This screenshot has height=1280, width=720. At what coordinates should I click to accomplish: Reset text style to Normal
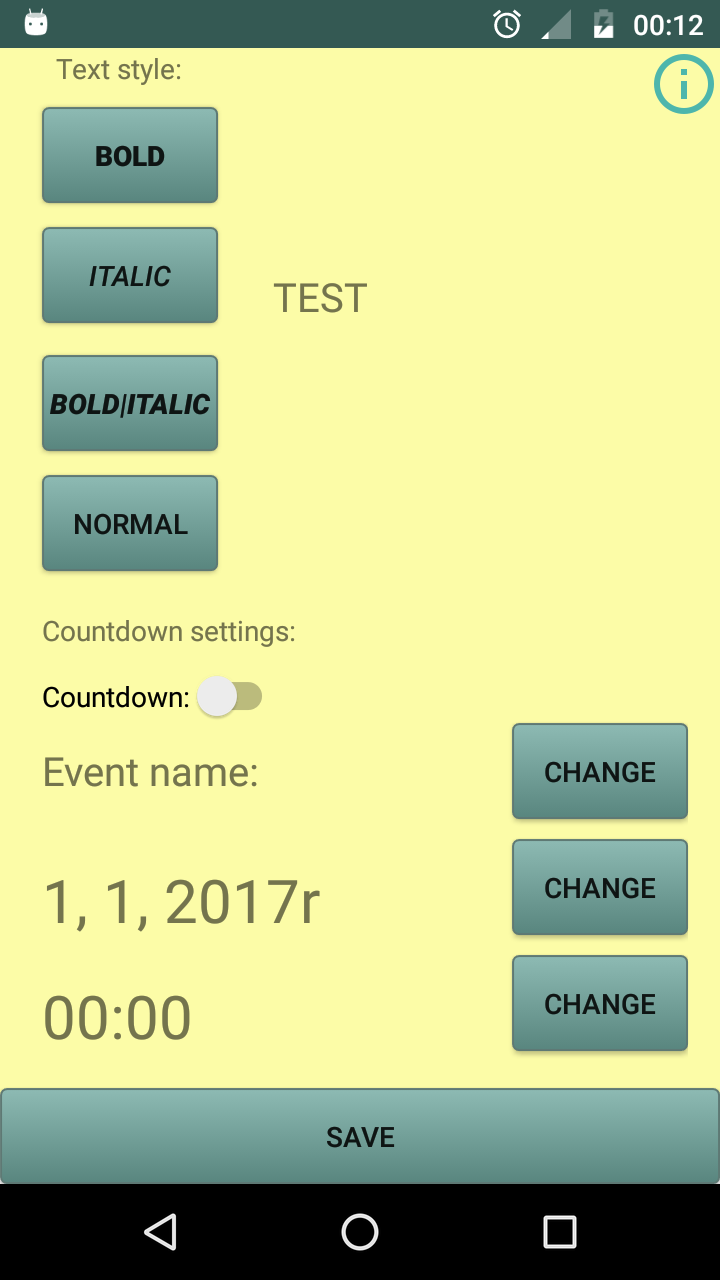130,523
